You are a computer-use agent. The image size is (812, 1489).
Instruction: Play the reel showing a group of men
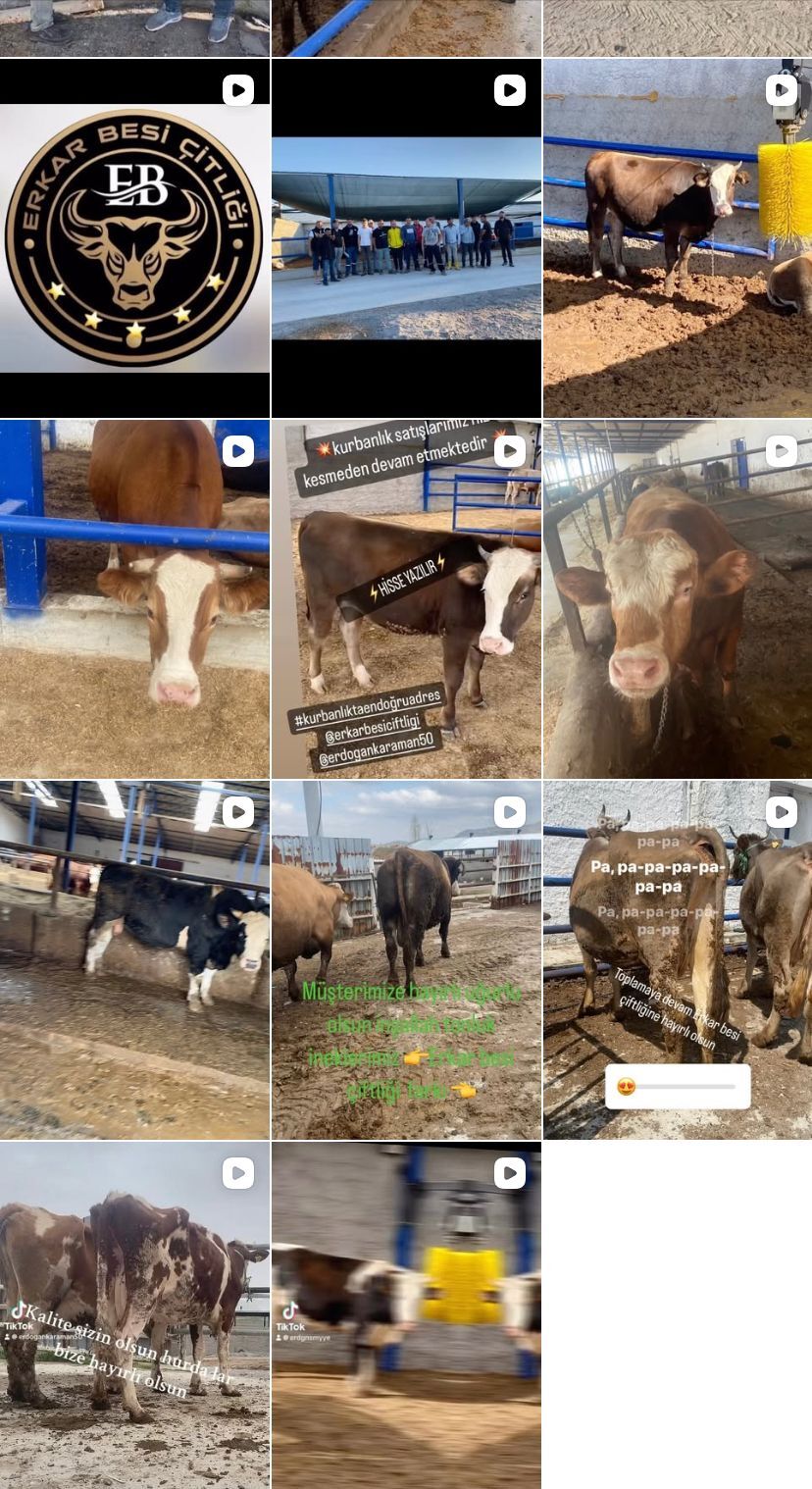point(406,238)
